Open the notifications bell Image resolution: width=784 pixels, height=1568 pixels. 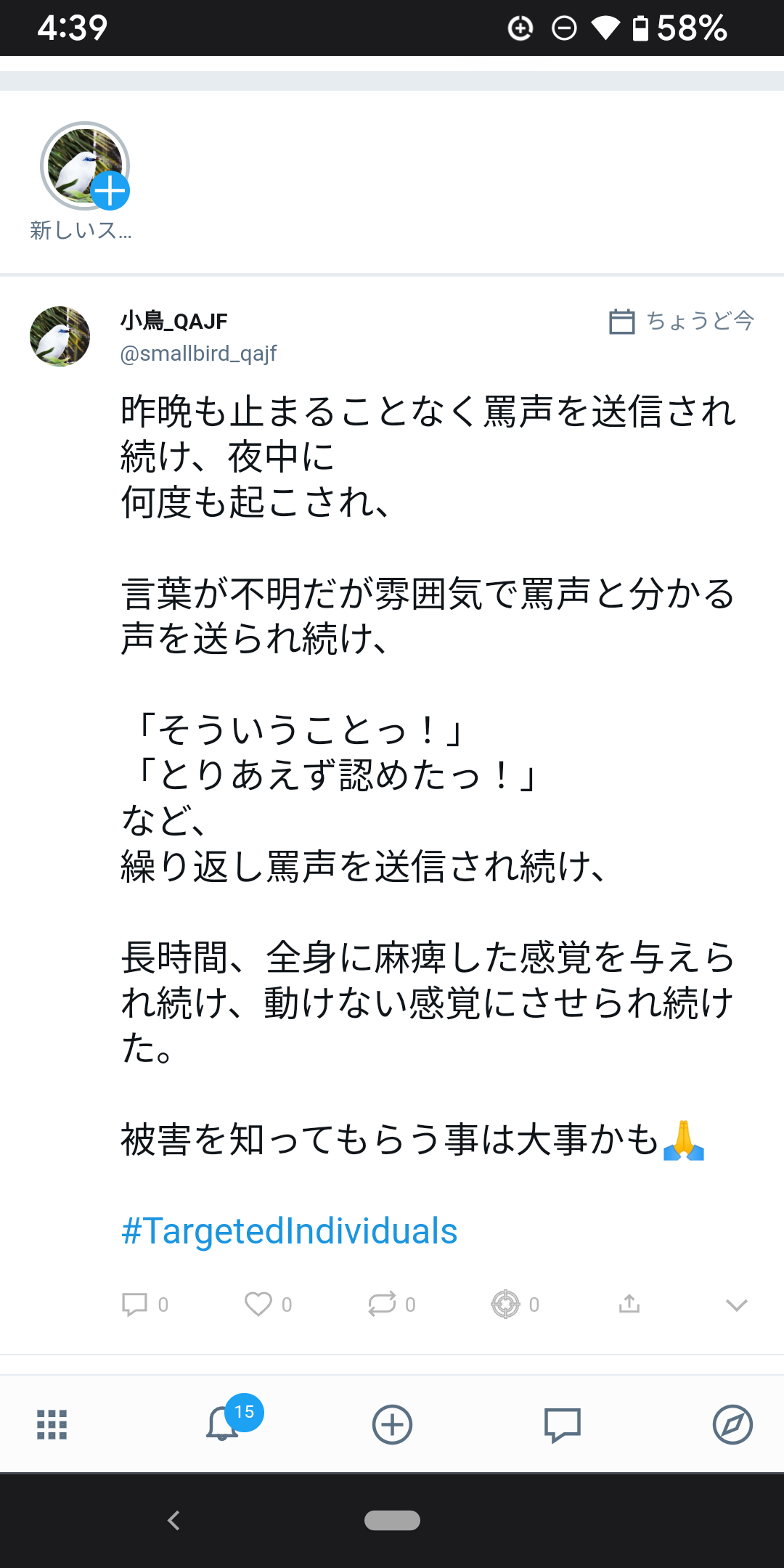tap(222, 1424)
